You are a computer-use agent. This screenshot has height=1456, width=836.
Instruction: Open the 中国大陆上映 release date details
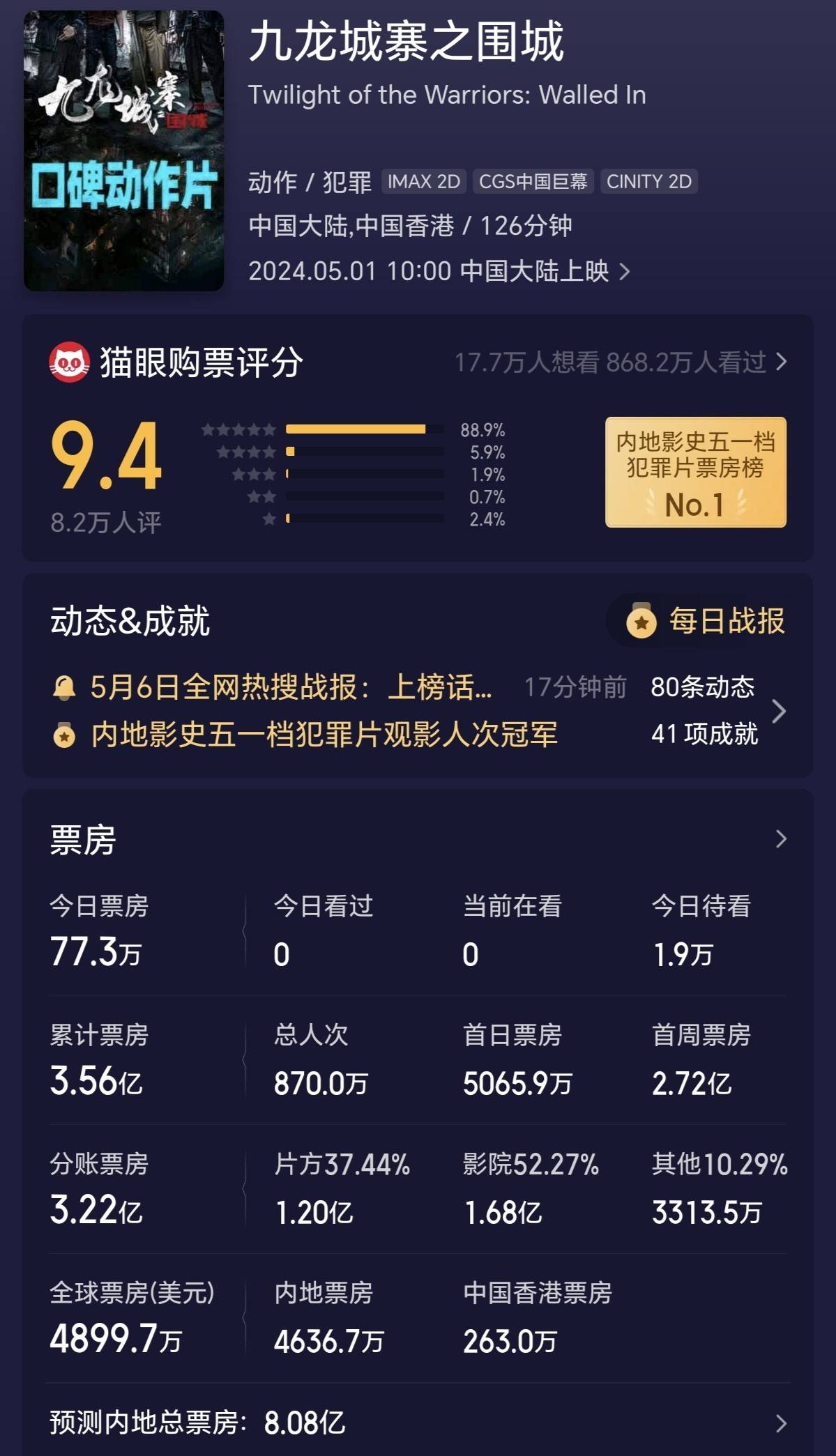[x=439, y=271]
